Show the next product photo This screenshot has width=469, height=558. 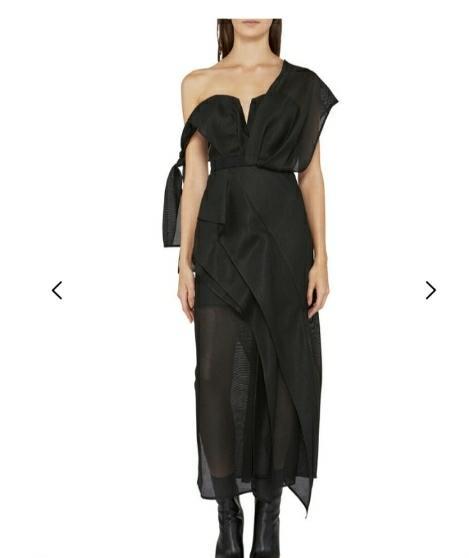tap(431, 290)
